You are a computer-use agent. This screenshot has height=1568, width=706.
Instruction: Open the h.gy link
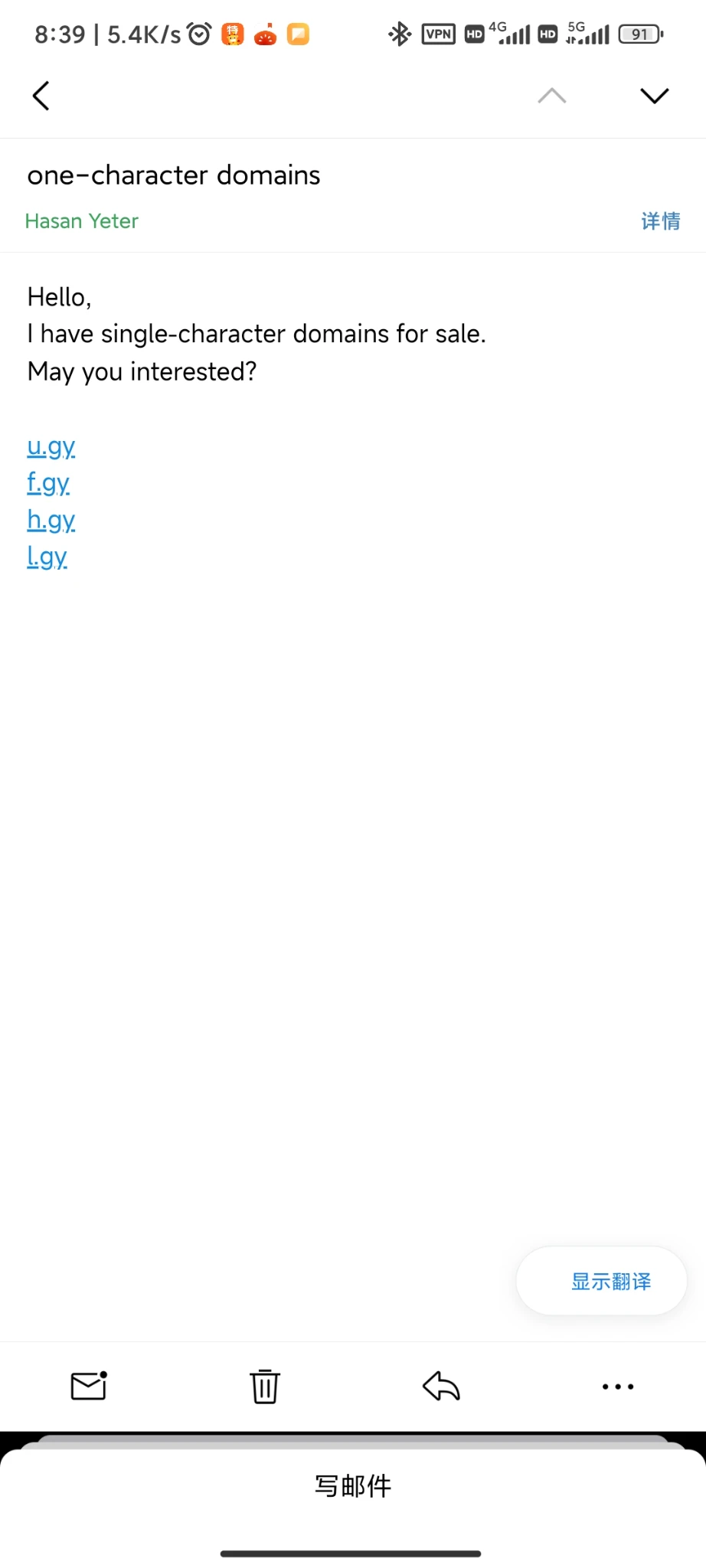[x=51, y=520]
